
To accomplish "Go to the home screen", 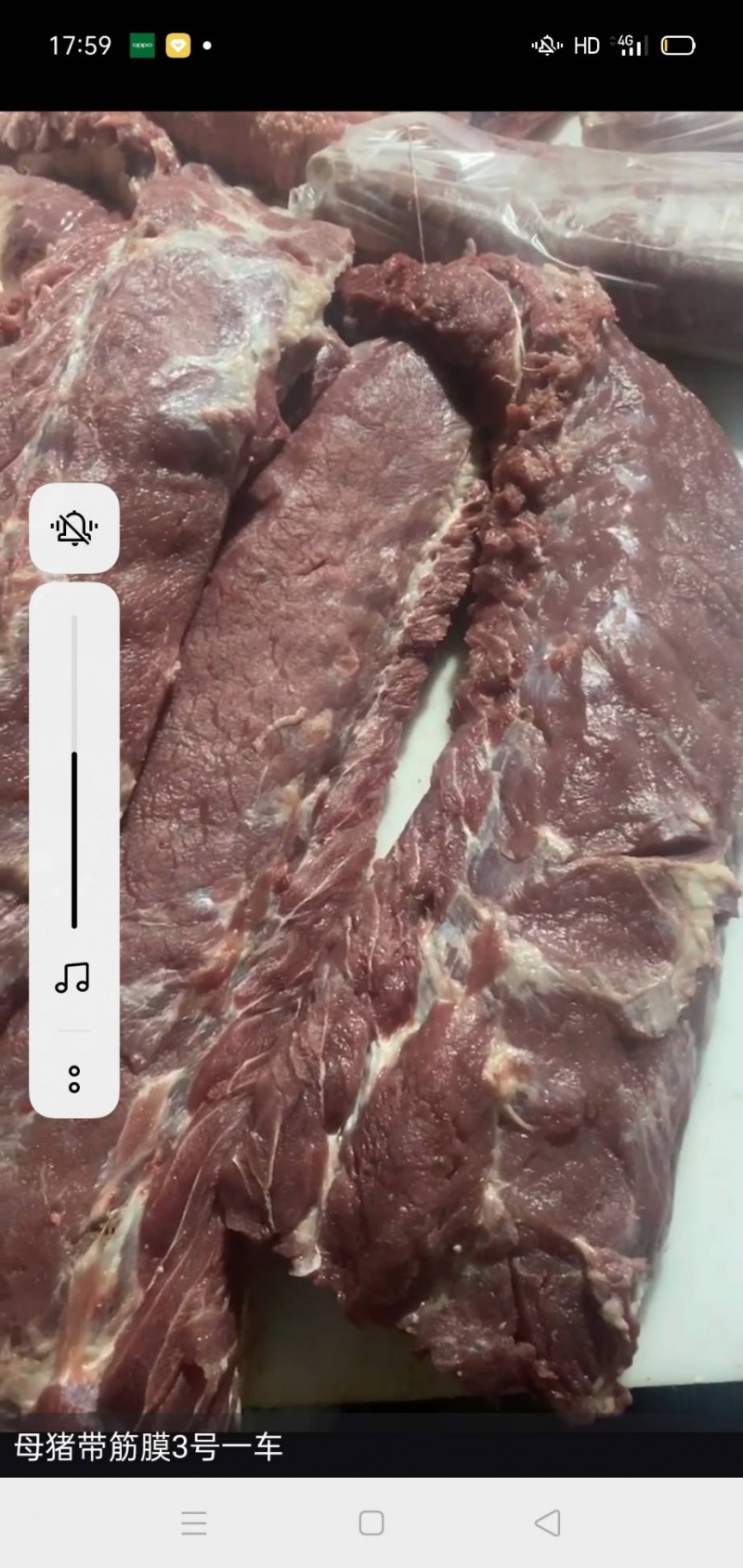I will [371, 1522].
